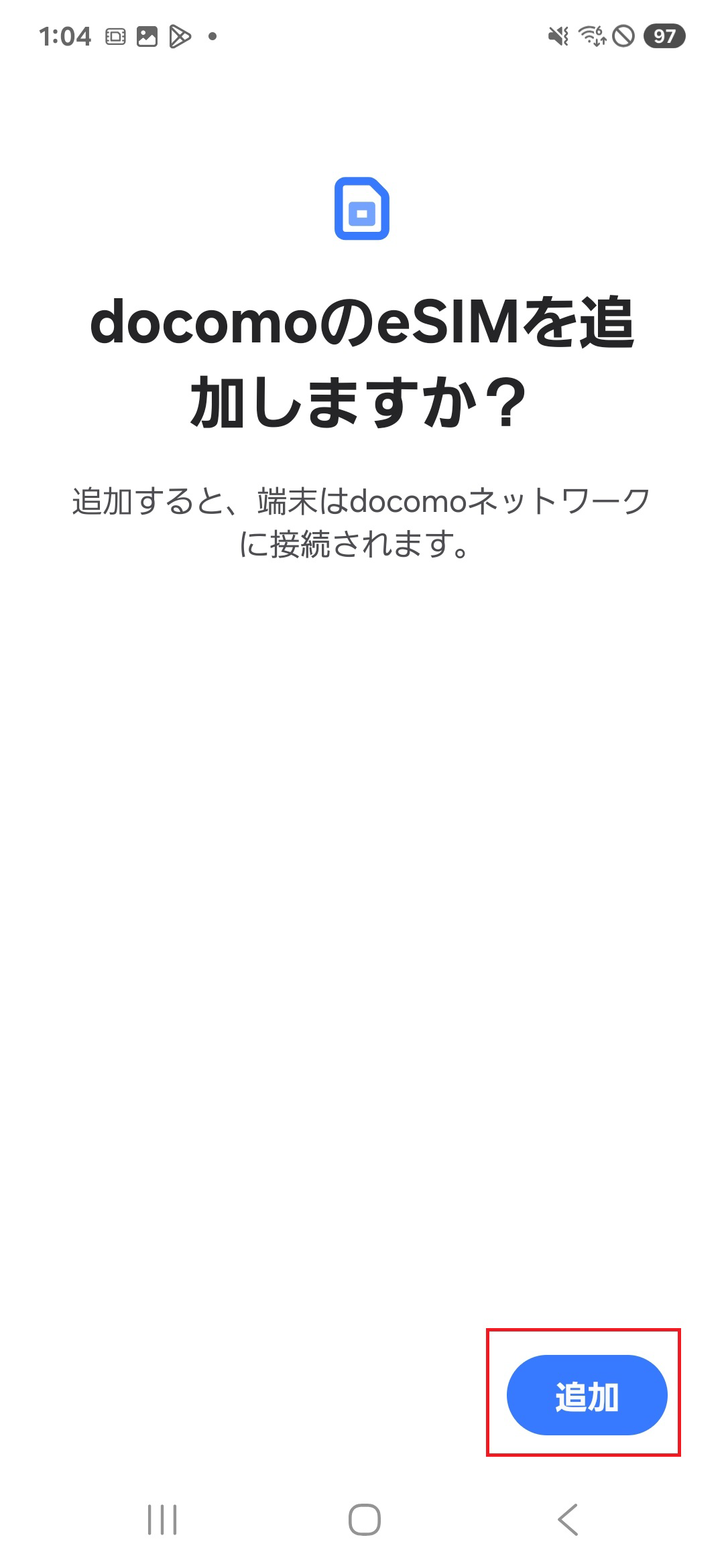Tap the status bar to expand notifications

362,37
